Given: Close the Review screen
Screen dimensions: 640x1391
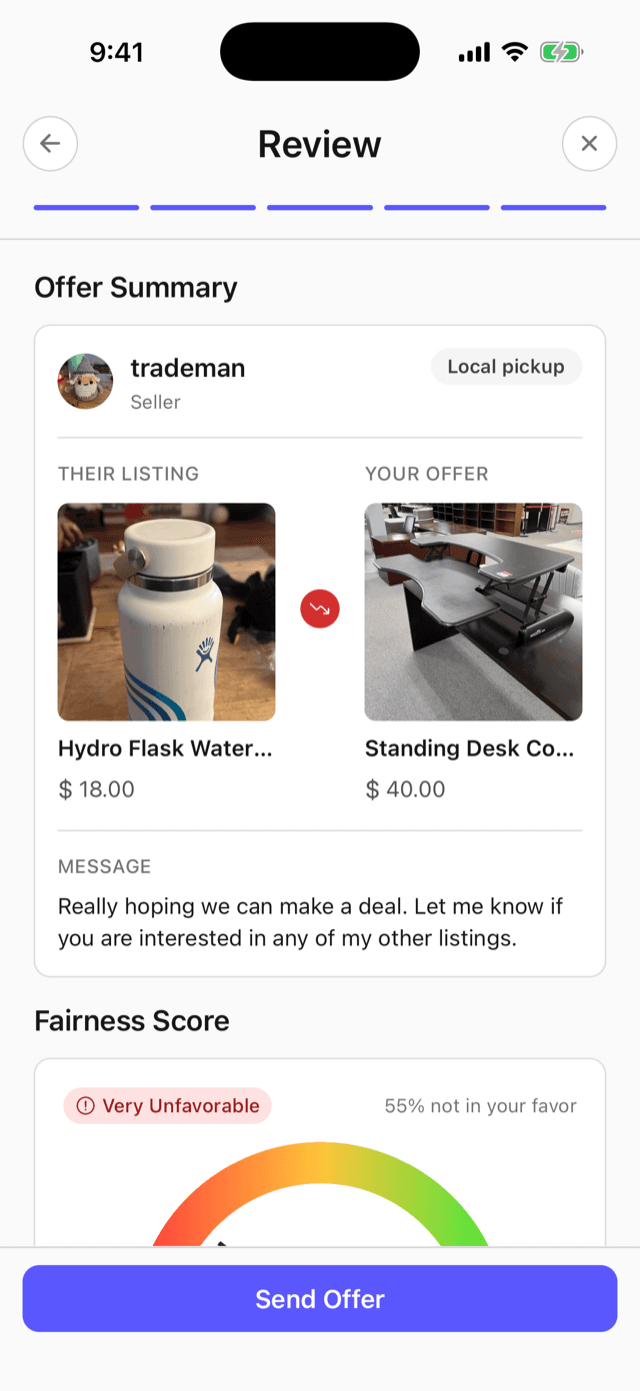Looking at the screenshot, I should click(x=589, y=144).
